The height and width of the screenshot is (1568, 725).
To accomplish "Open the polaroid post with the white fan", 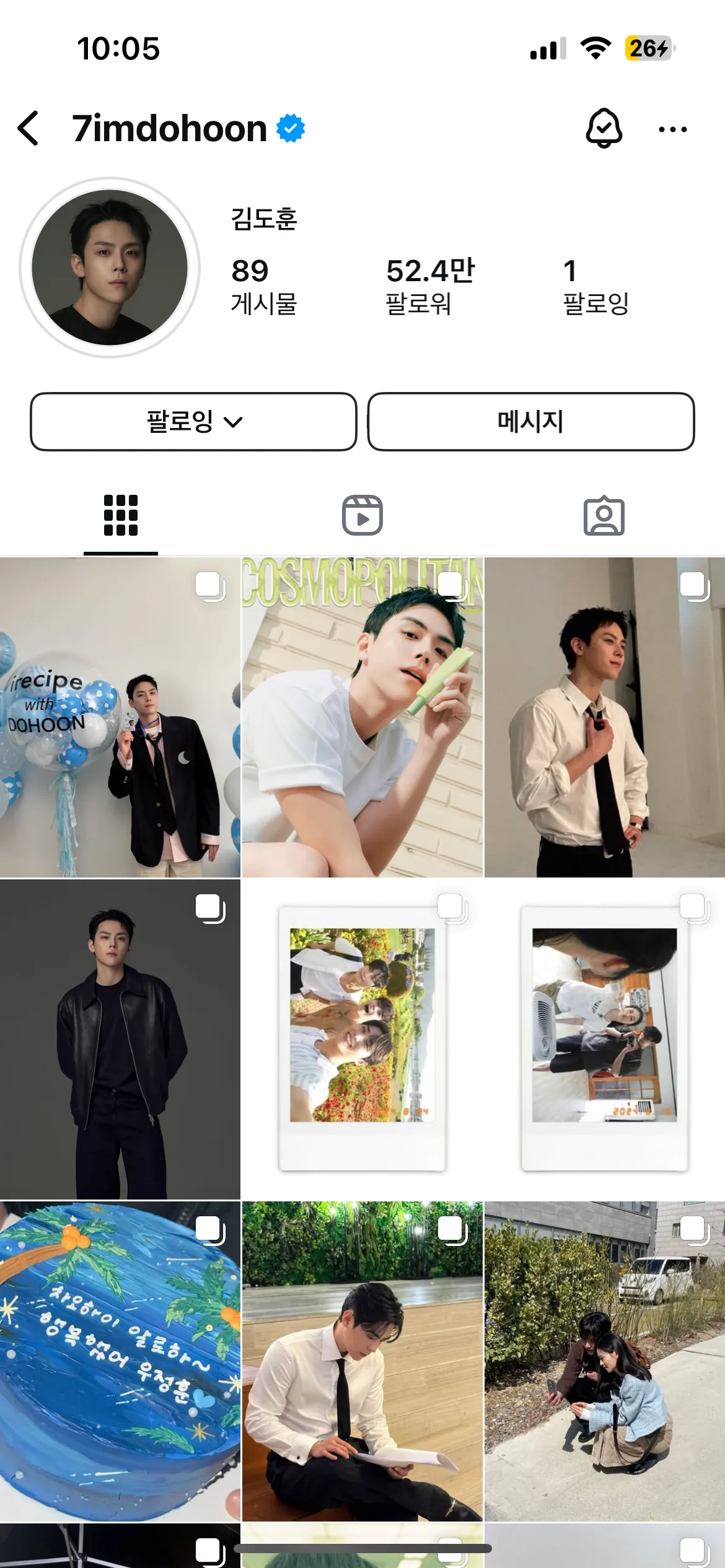I will click(605, 1039).
